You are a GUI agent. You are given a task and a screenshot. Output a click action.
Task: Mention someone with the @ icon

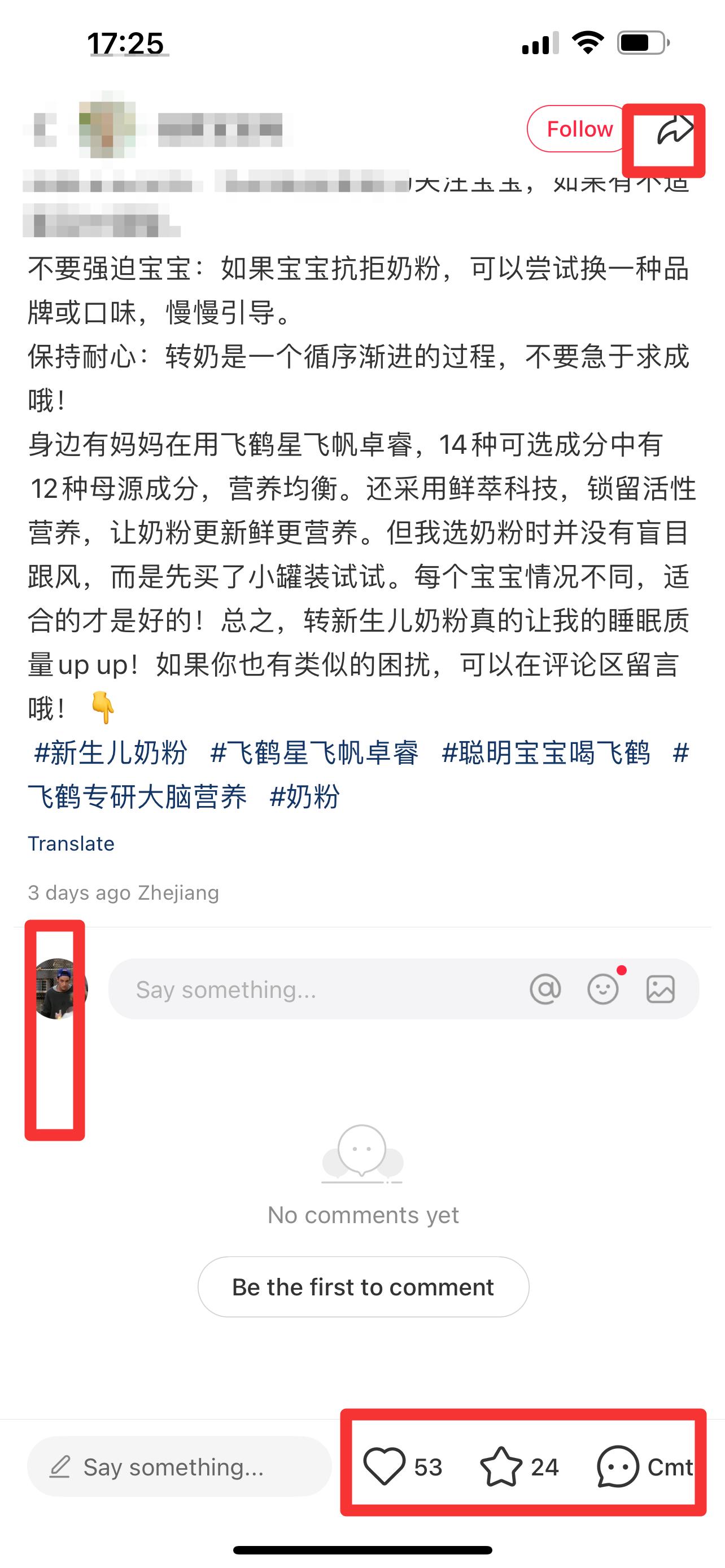545,989
